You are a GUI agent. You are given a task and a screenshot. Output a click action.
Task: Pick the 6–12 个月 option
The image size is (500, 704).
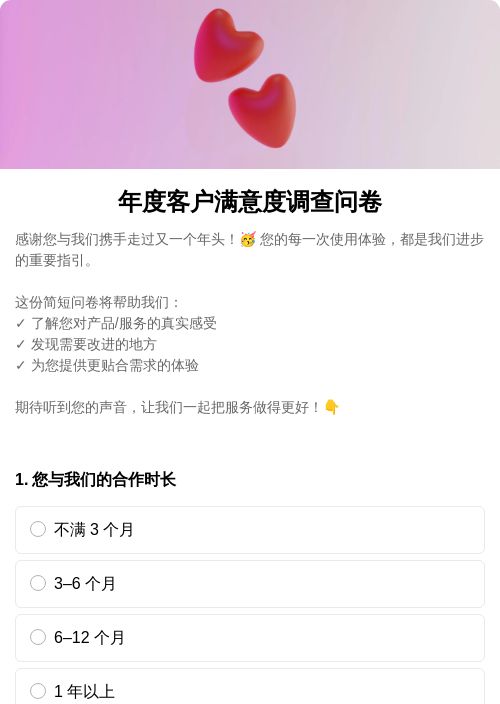[x=250, y=638]
